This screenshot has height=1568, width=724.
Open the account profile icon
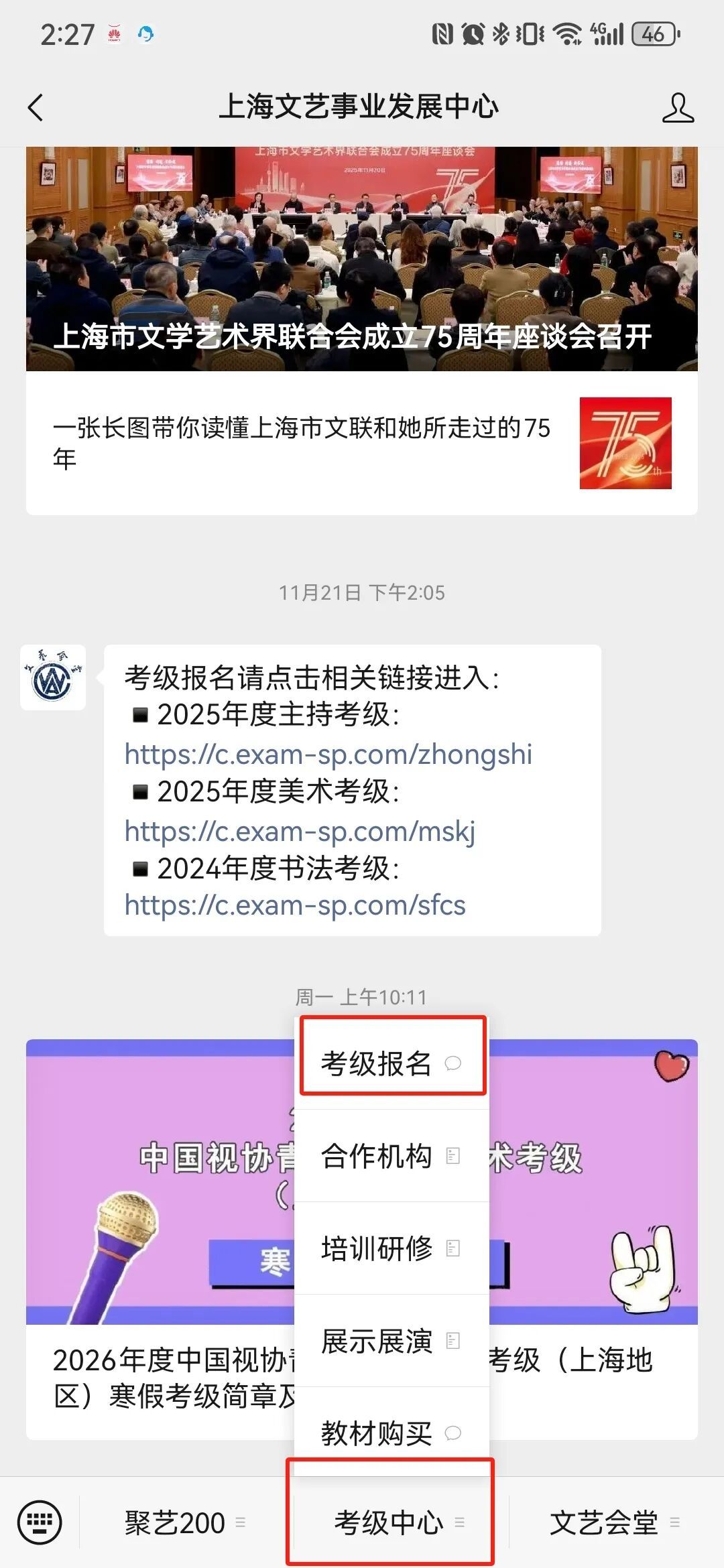[x=677, y=108]
